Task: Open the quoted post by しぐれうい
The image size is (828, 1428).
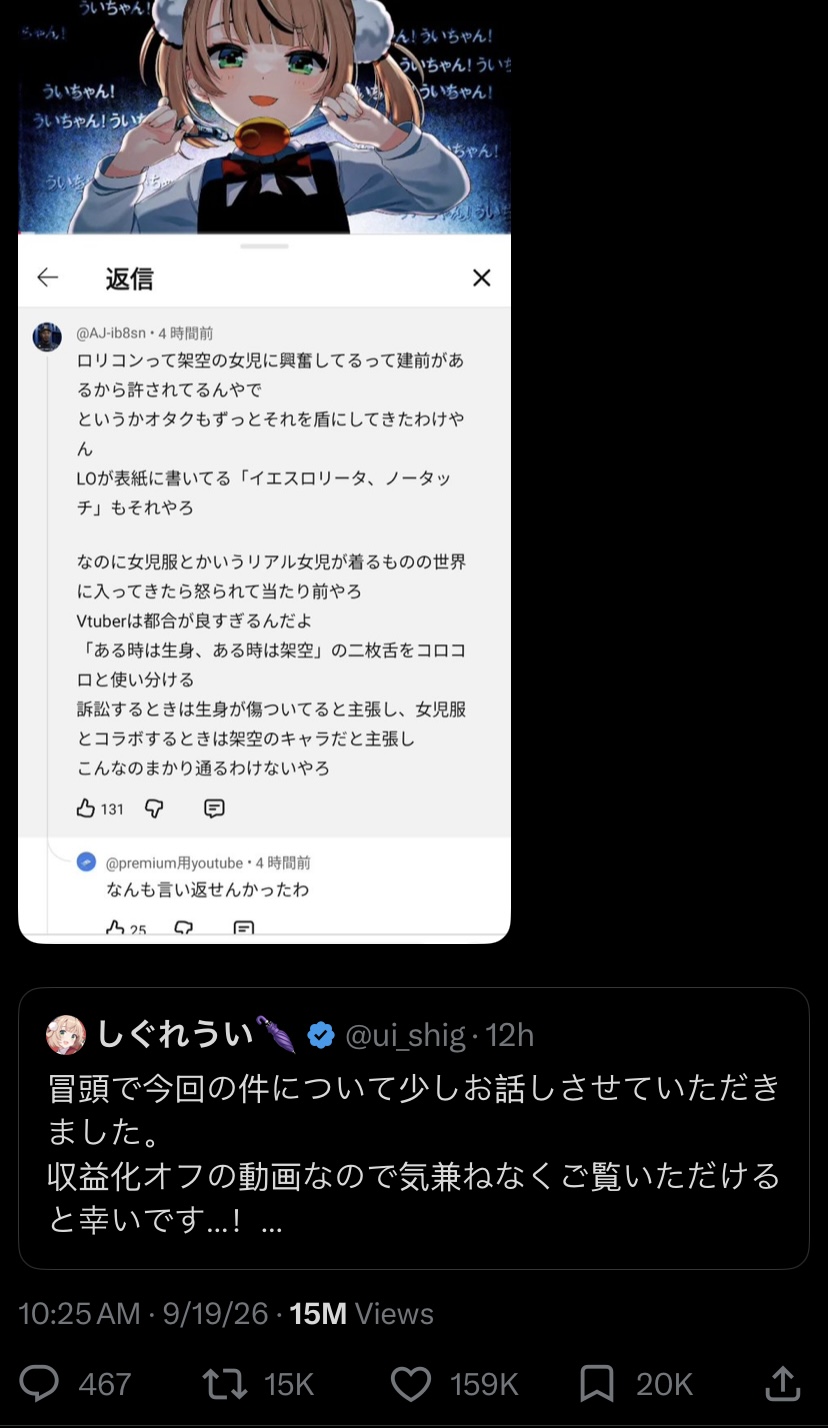Action: coord(414,1128)
